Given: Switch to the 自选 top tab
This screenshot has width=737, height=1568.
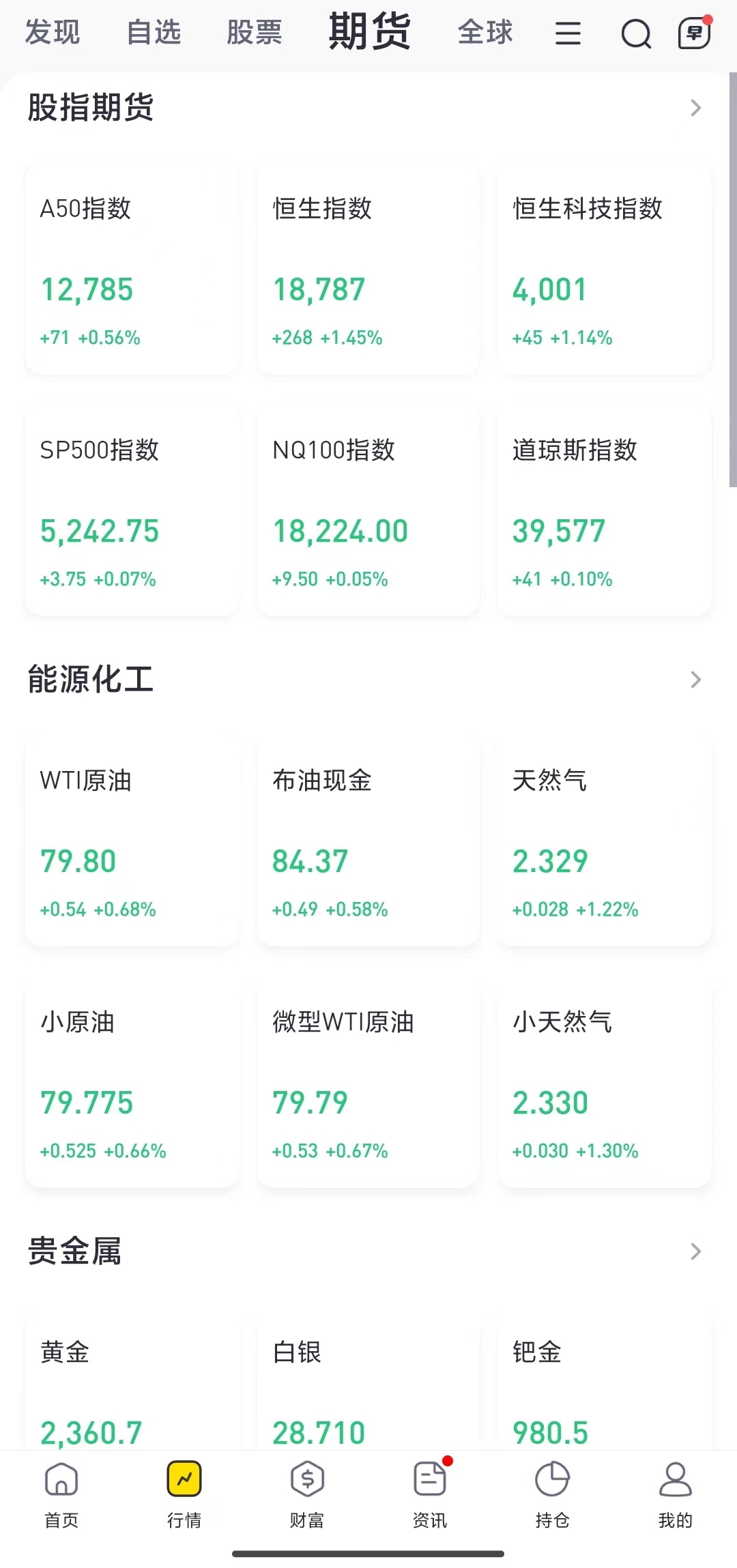Looking at the screenshot, I should coord(154,32).
